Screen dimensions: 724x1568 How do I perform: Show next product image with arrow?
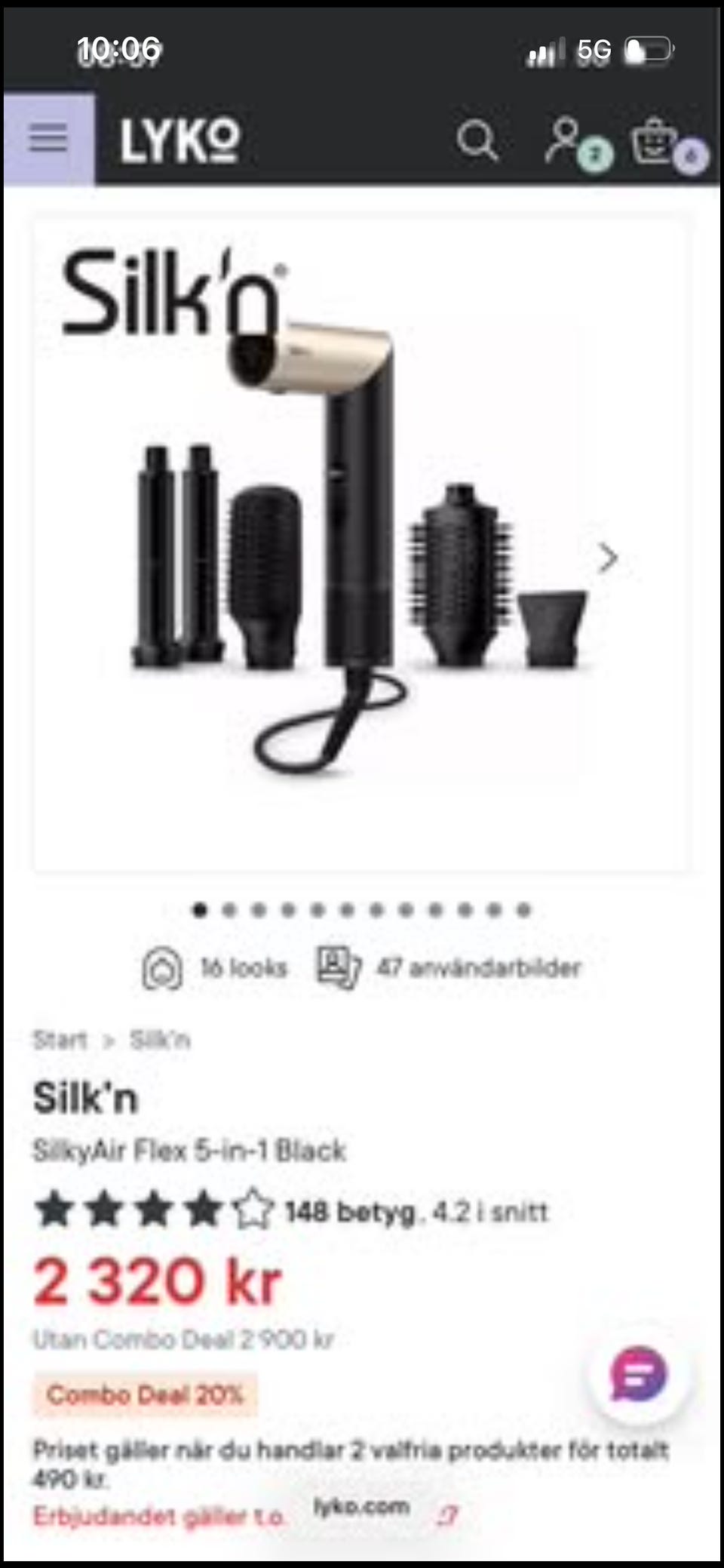[608, 558]
